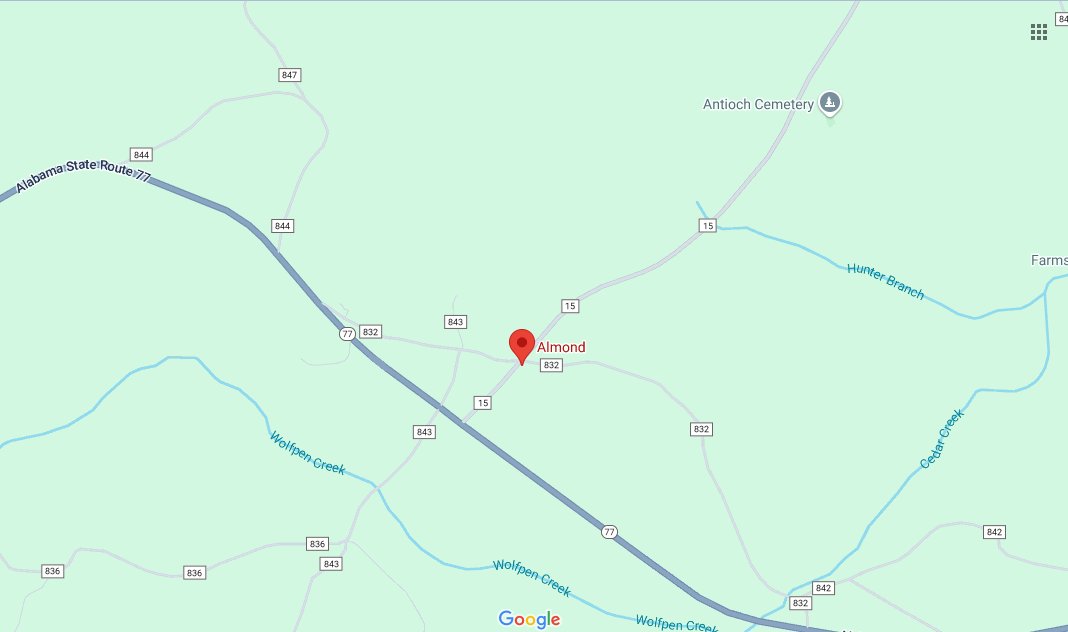Select the Almond location pin
Screen dimensions: 1068x632
pos(521,345)
